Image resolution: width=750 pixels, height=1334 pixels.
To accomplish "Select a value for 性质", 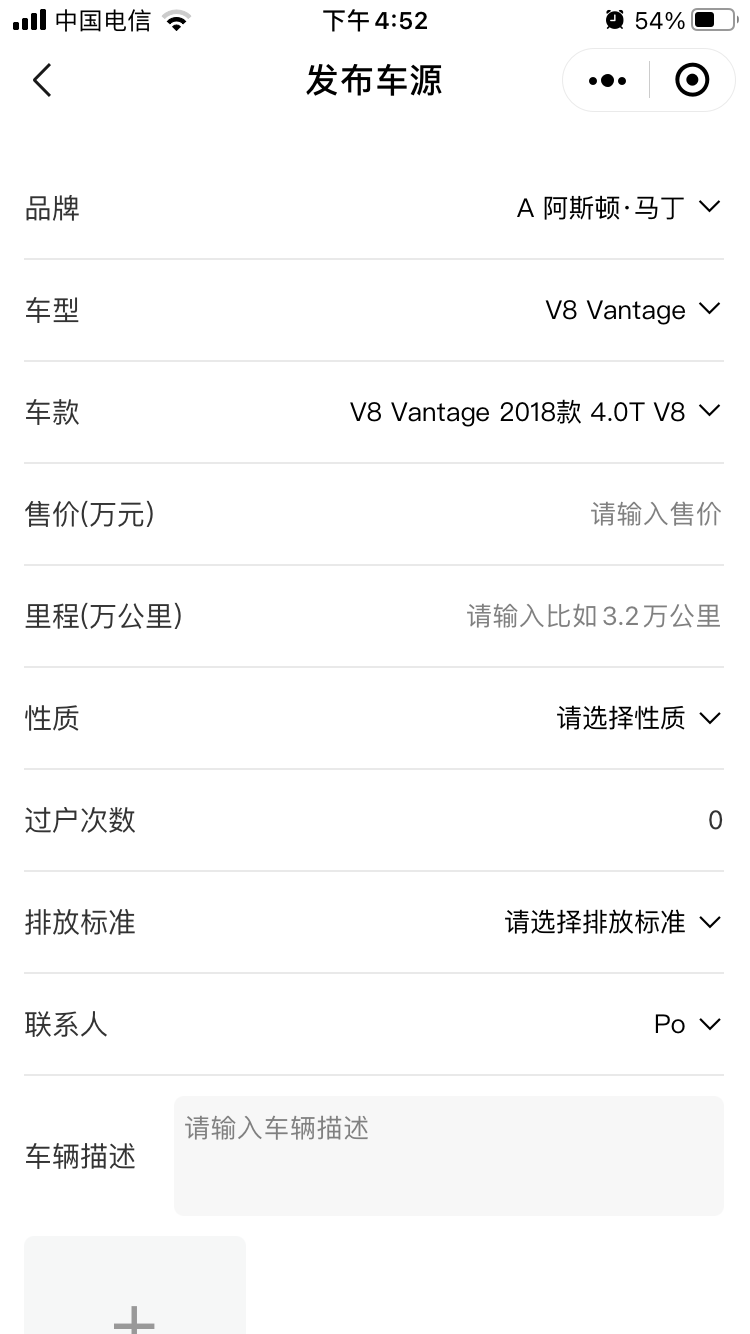I will click(x=638, y=718).
